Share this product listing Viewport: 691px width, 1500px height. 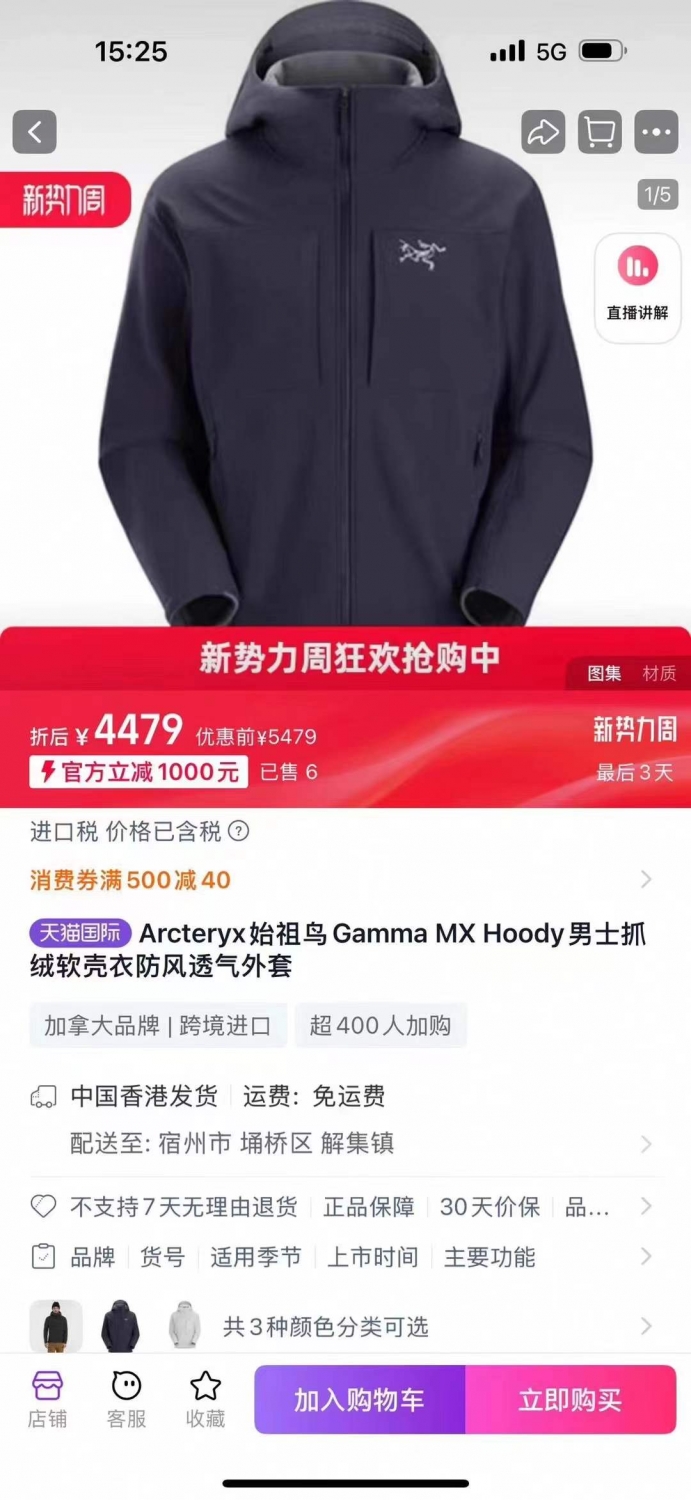pyautogui.click(x=543, y=132)
